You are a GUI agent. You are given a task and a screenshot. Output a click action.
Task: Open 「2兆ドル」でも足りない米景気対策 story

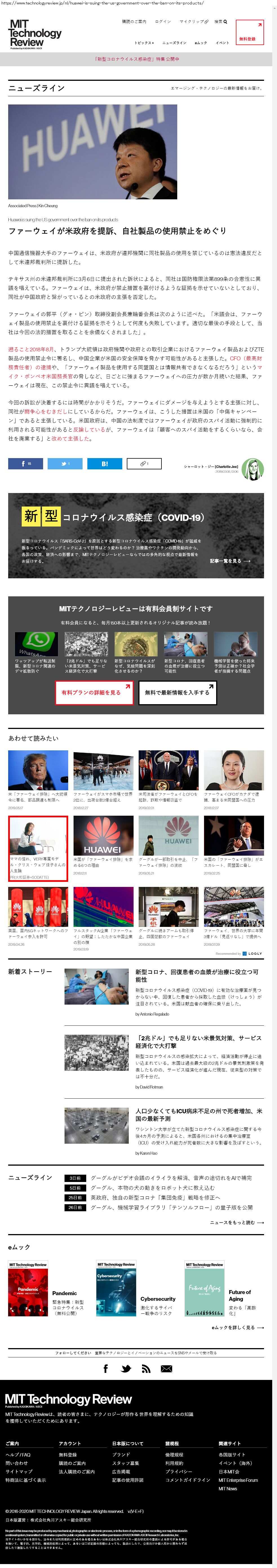[x=198, y=1041]
